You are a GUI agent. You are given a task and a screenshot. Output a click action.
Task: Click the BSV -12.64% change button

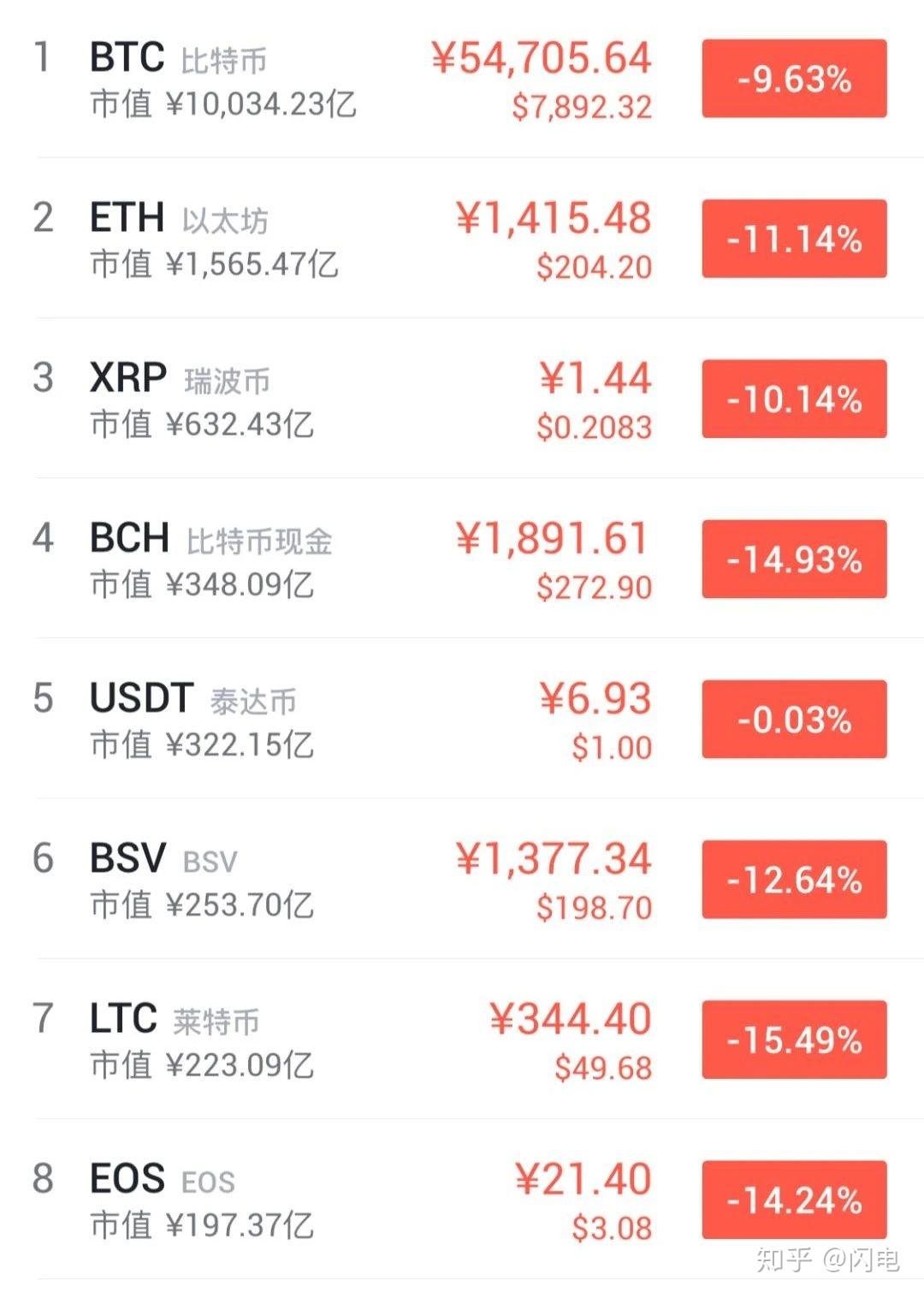(x=792, y=879)
